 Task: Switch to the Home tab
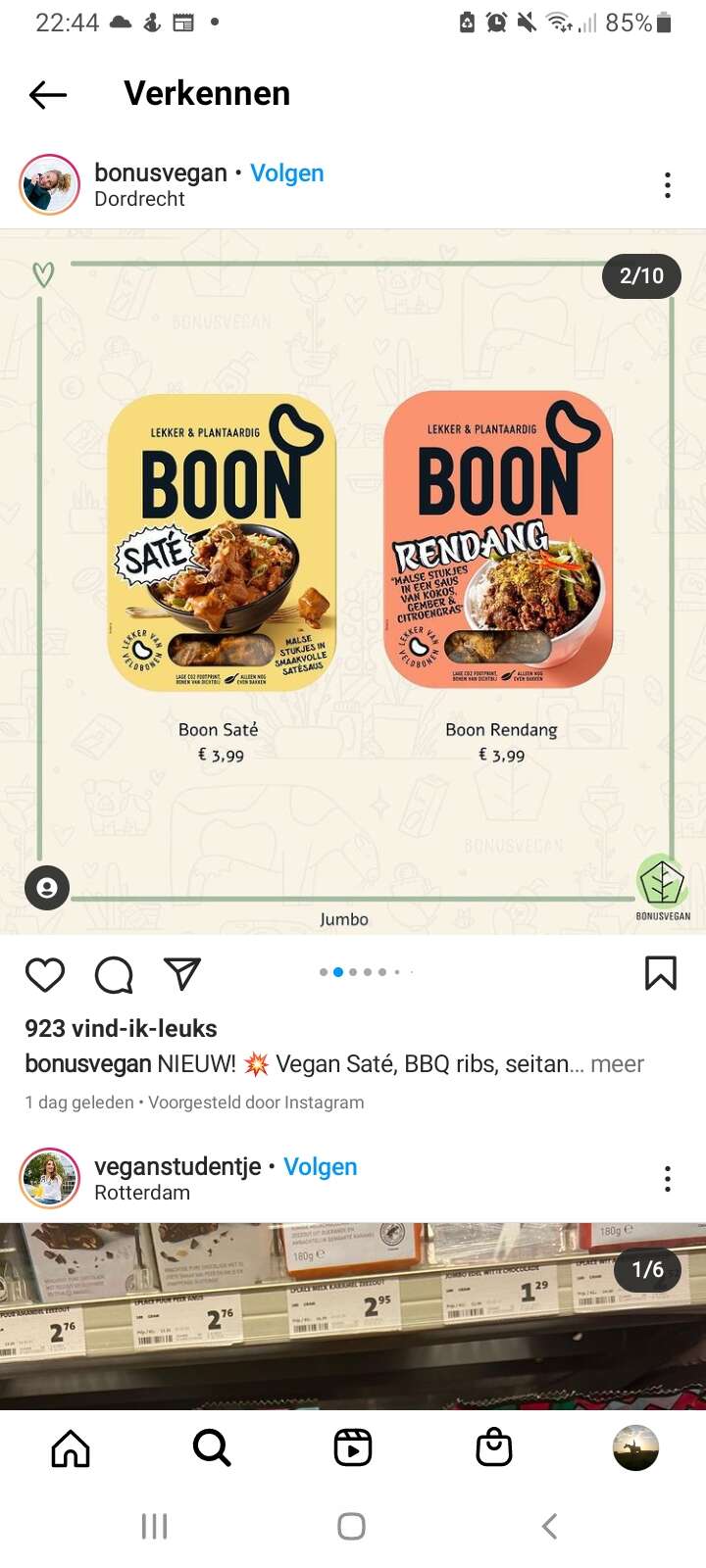click(71, 1447)
